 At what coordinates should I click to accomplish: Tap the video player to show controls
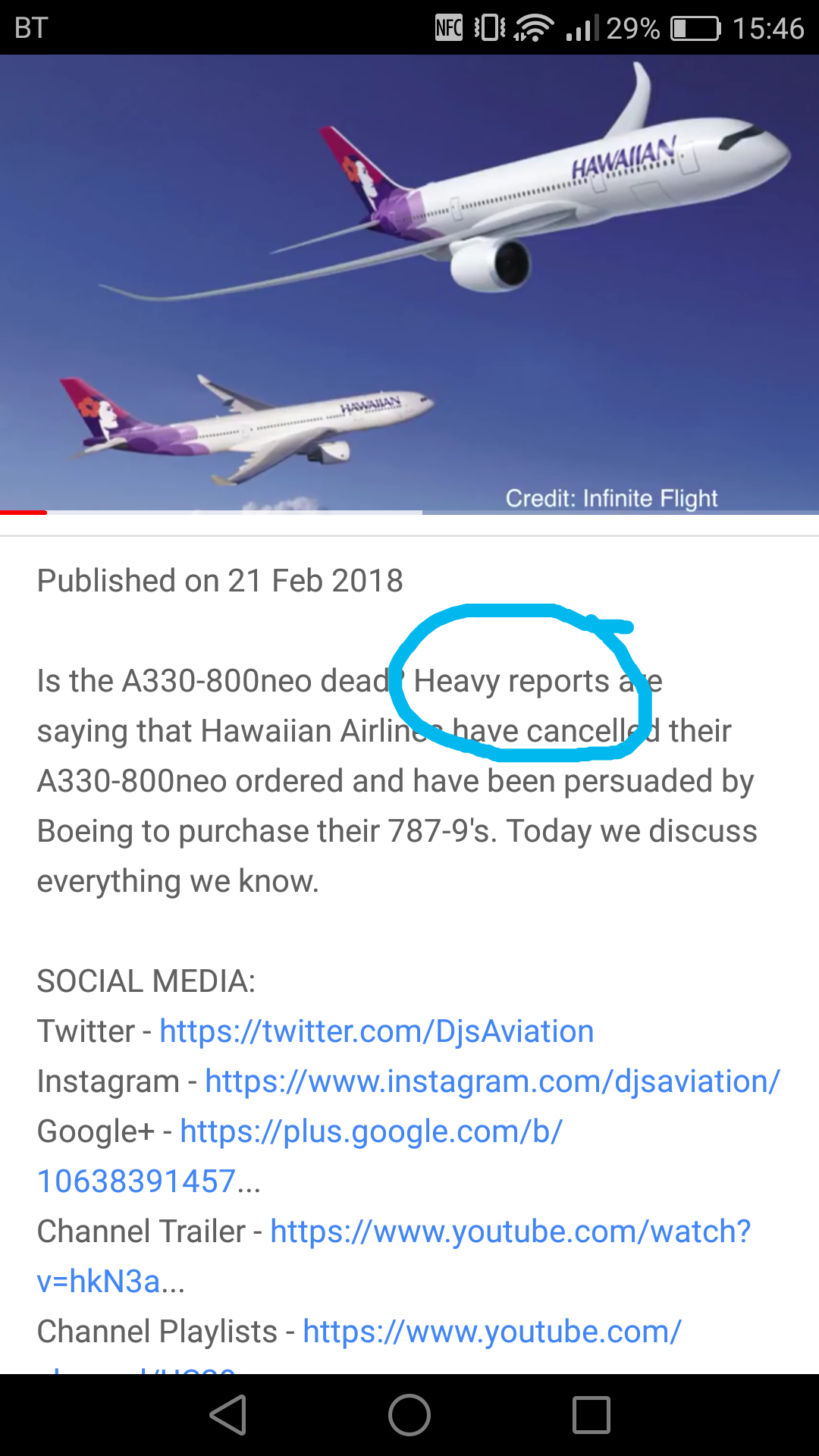[x=409, y=281]
